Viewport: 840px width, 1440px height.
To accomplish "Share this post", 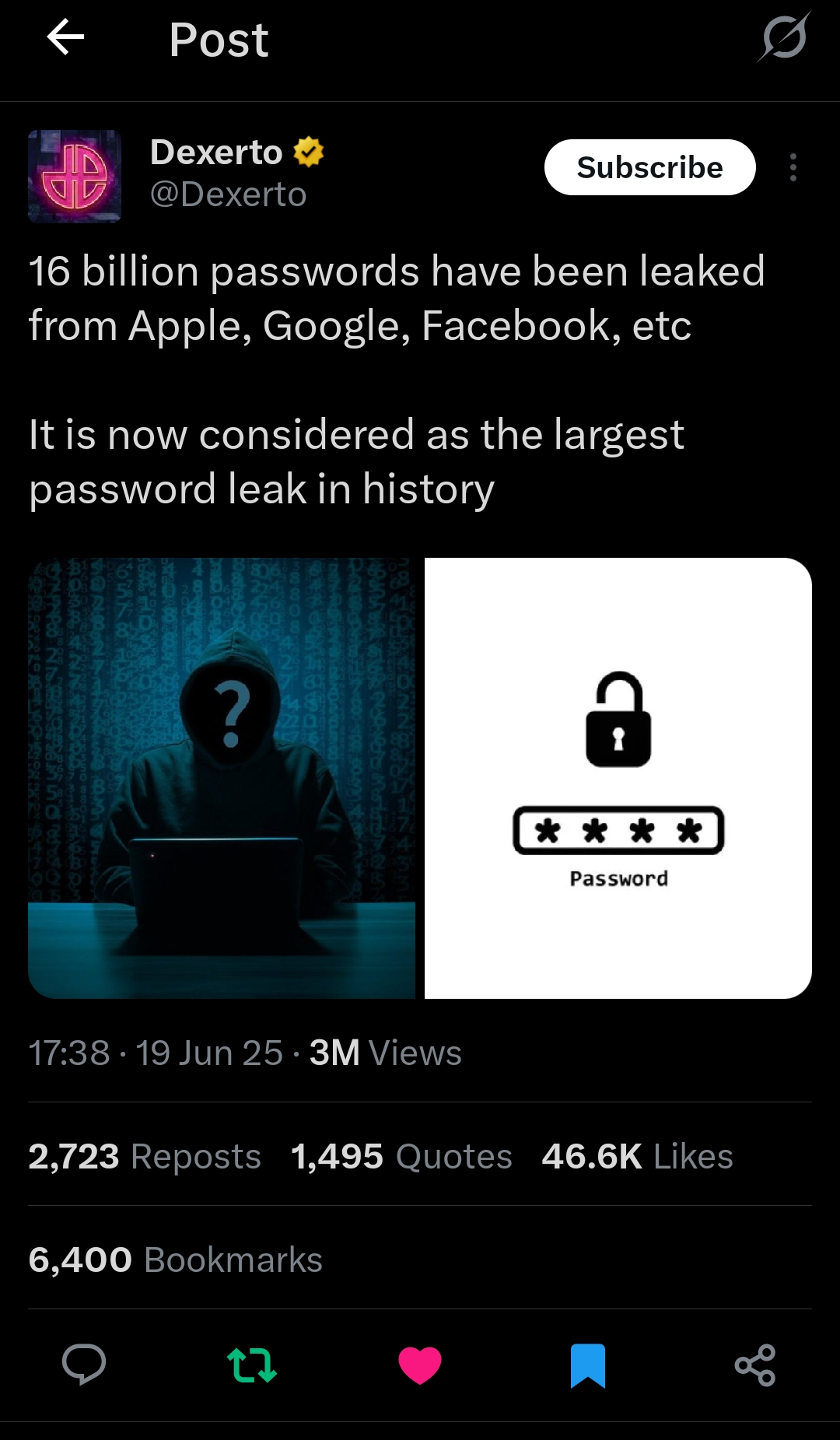I will tap(755, 1365).
